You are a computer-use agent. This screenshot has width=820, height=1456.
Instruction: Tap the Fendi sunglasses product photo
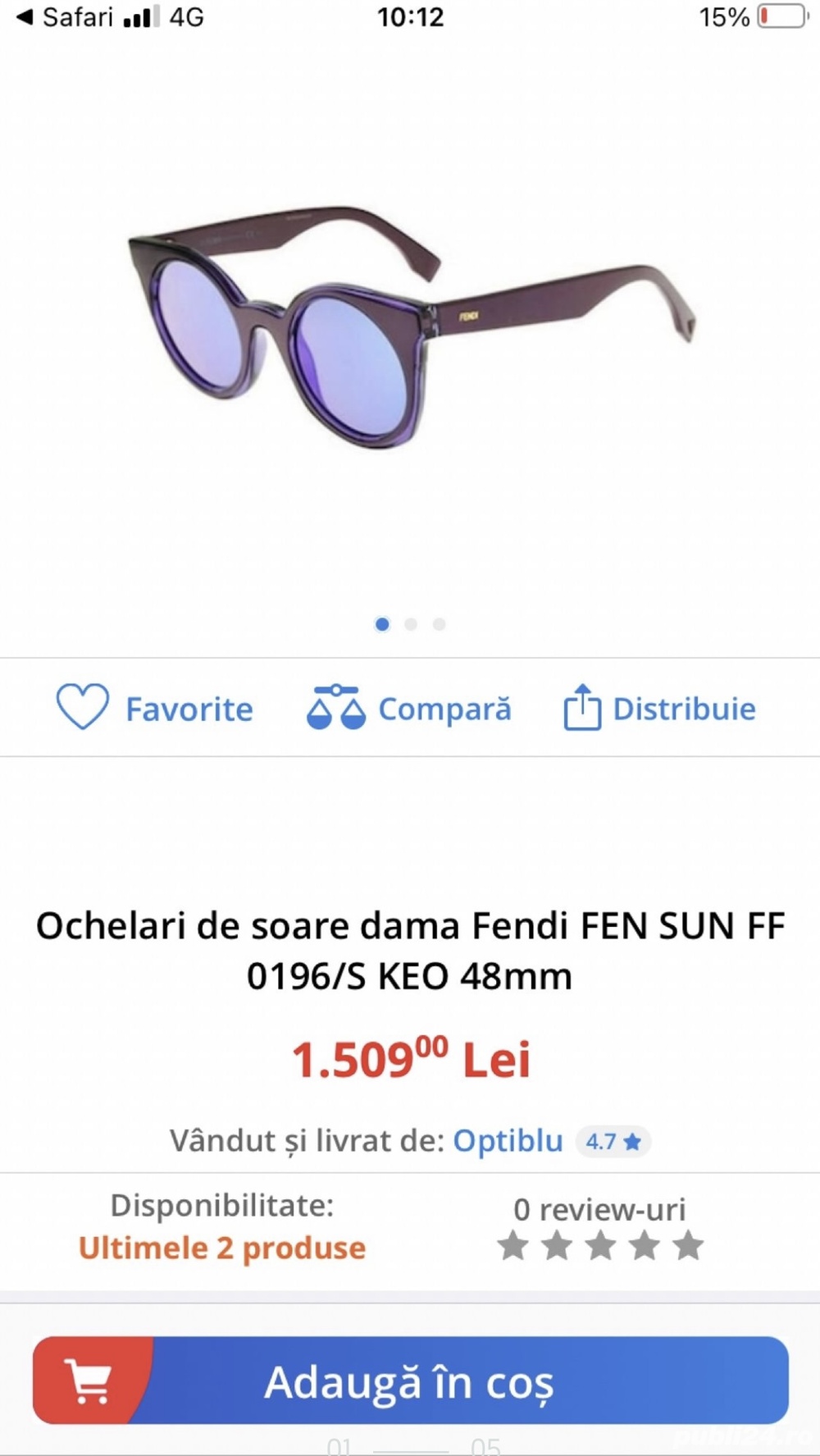[x=410, y=328]
